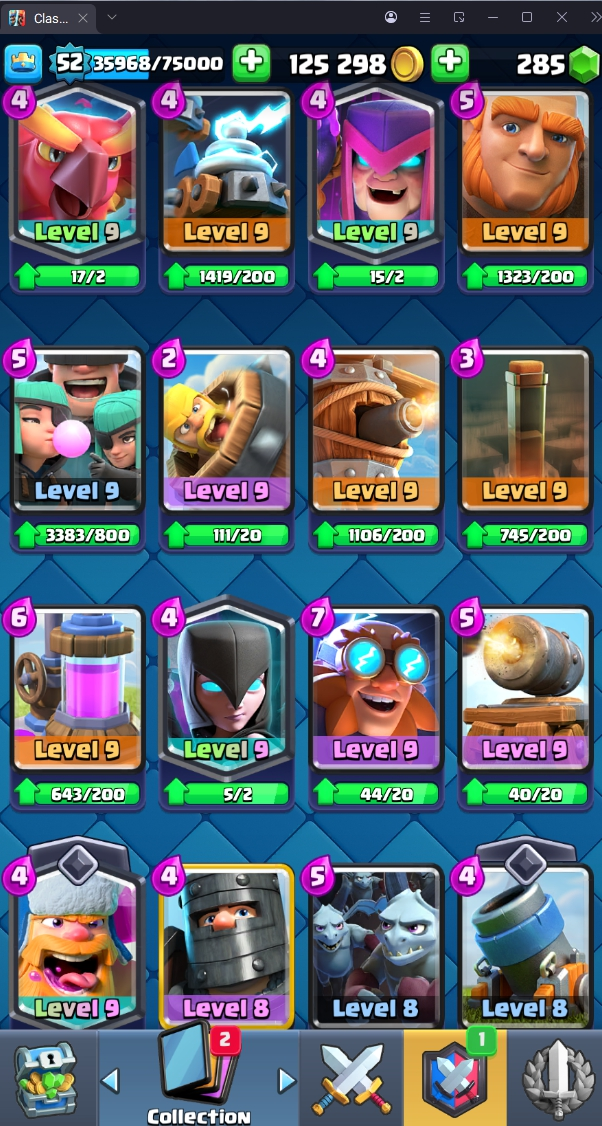Image resolution: width=602 pixels, height=1126 pixels.
Task: Tap the plus button beside experience points
Action: pyautogui.click(x=251, y=64)
